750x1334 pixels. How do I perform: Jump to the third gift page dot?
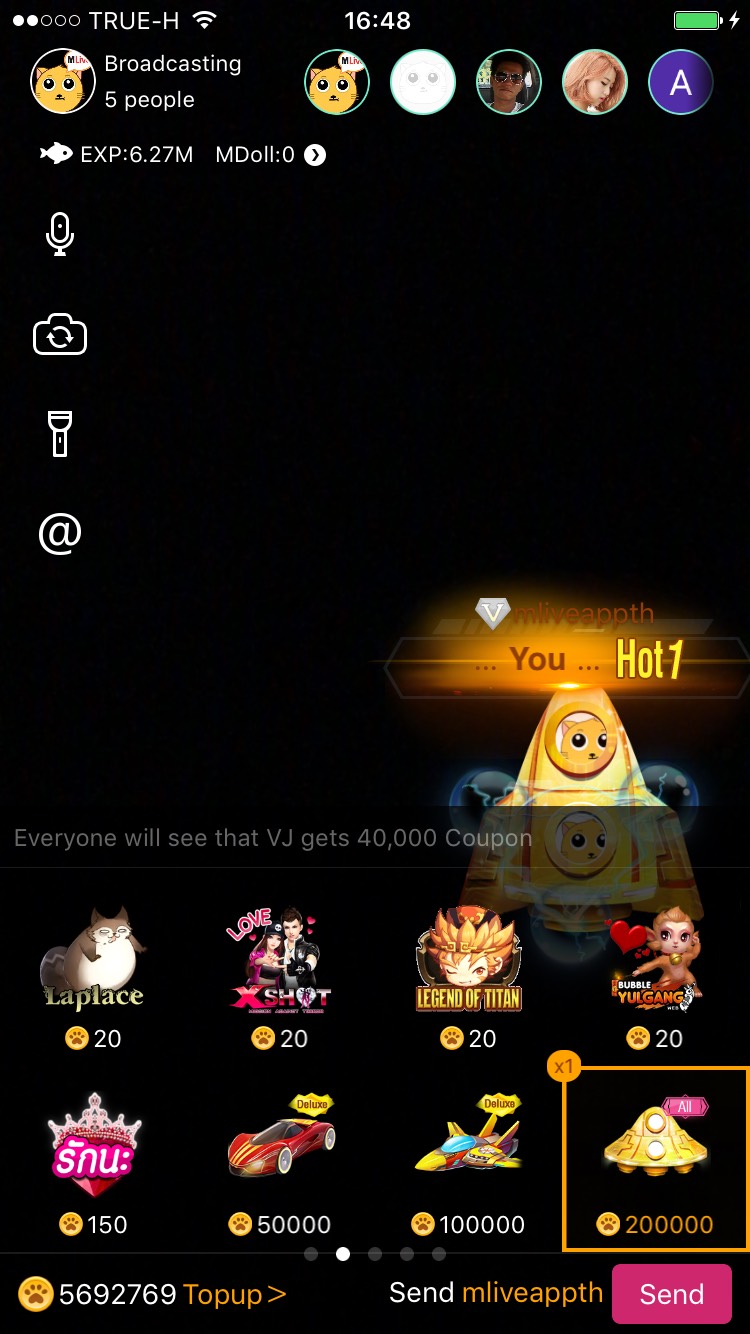pyautogui.click(x=375, y=1254)
